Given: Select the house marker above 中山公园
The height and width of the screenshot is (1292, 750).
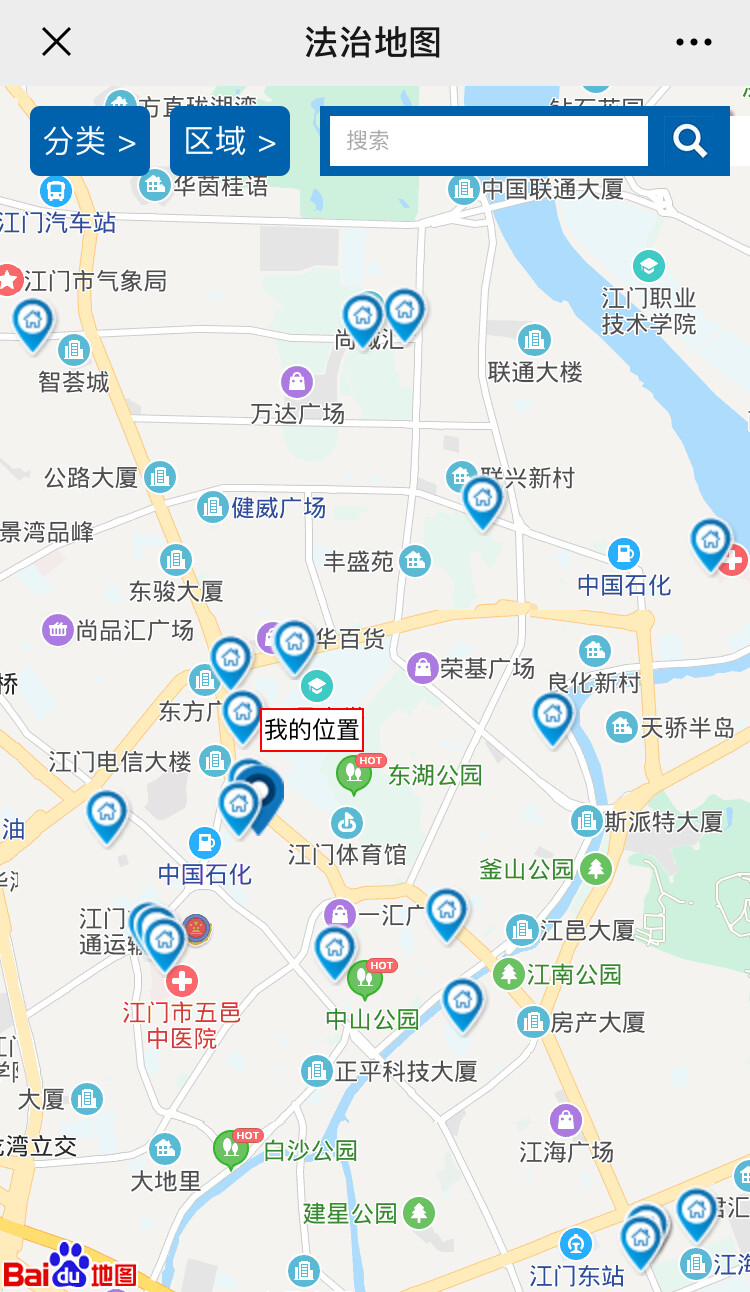Looking at the screenshot, I should pyautogui.click(x=334, y=948).
